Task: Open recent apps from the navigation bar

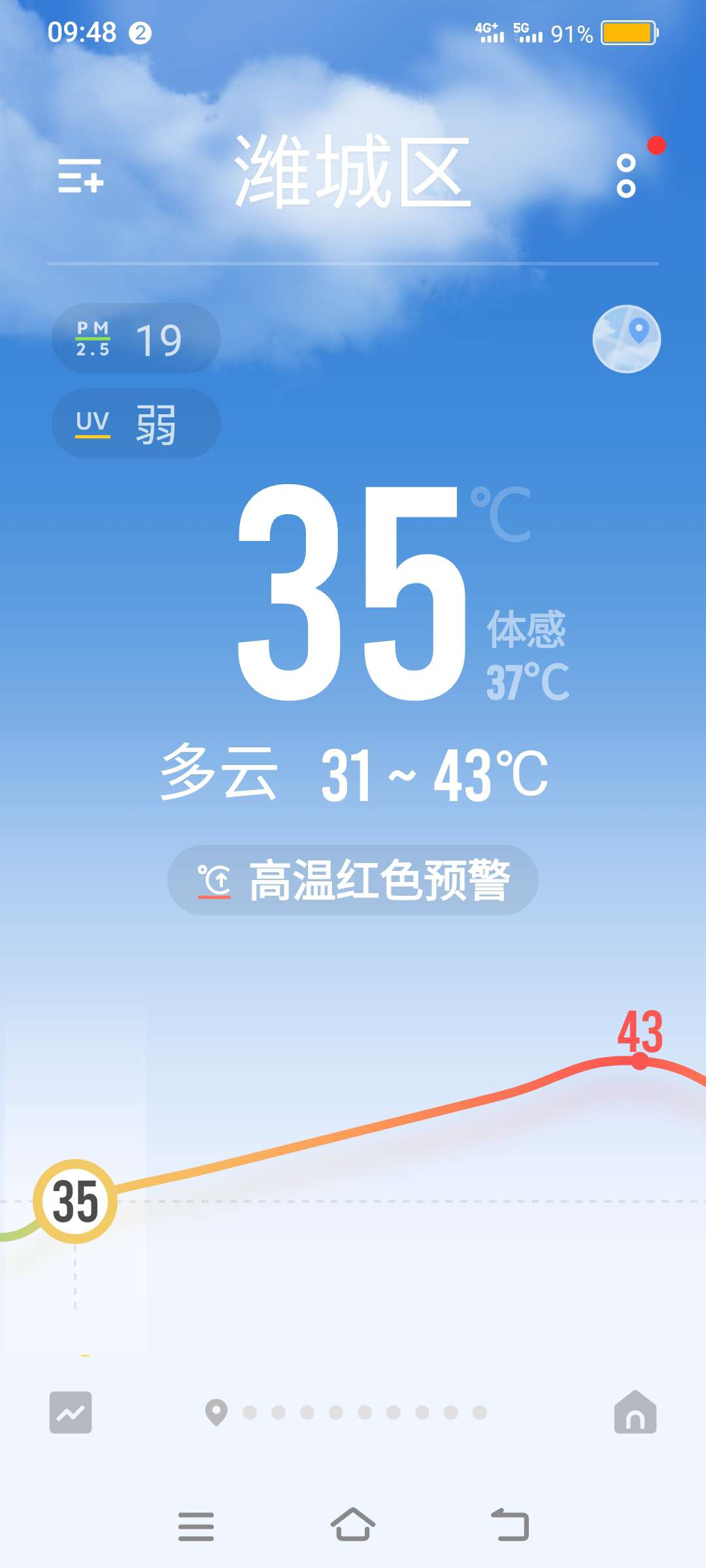Action: pyautogui.click(x=196, y=1526)
